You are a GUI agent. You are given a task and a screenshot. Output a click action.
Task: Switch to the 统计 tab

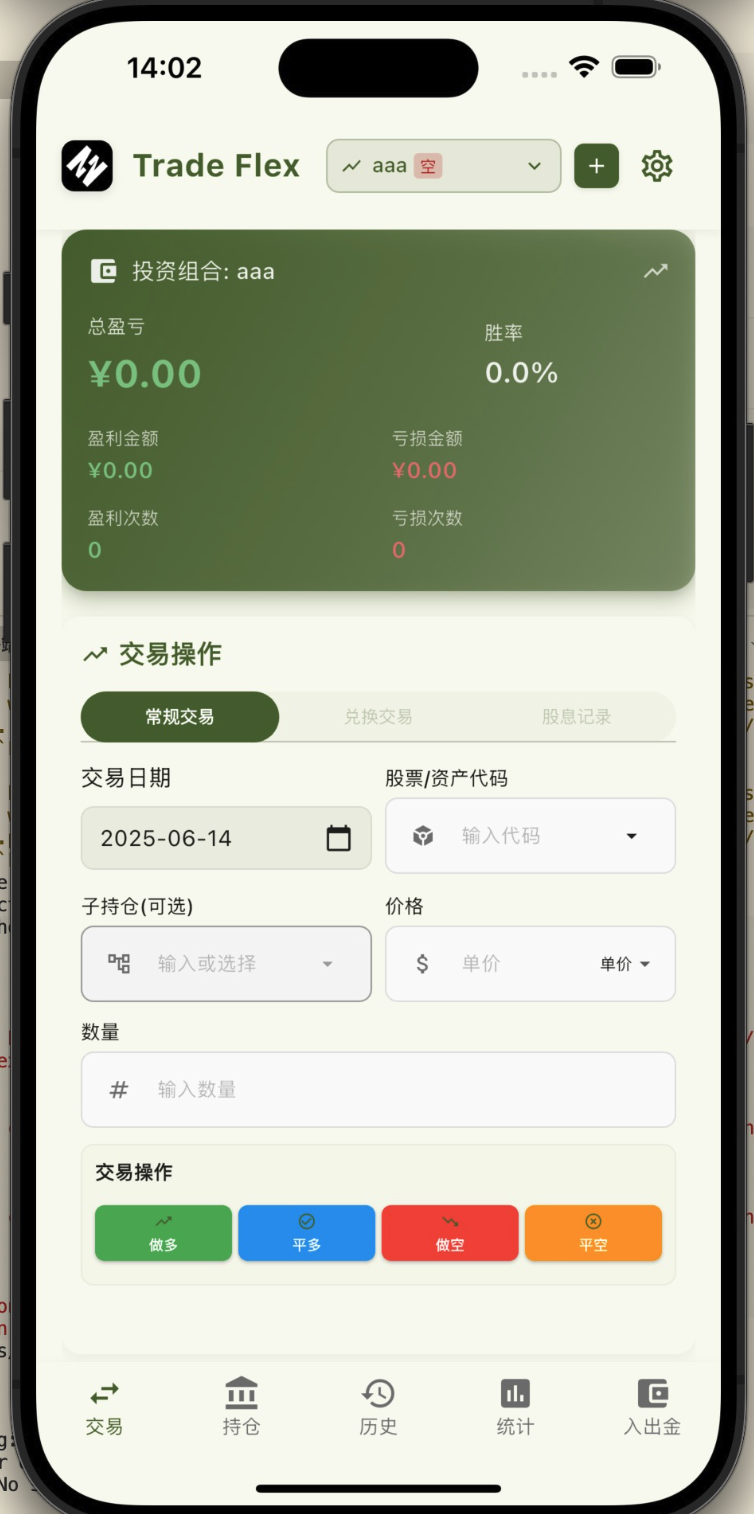[x=515, y=1407]
